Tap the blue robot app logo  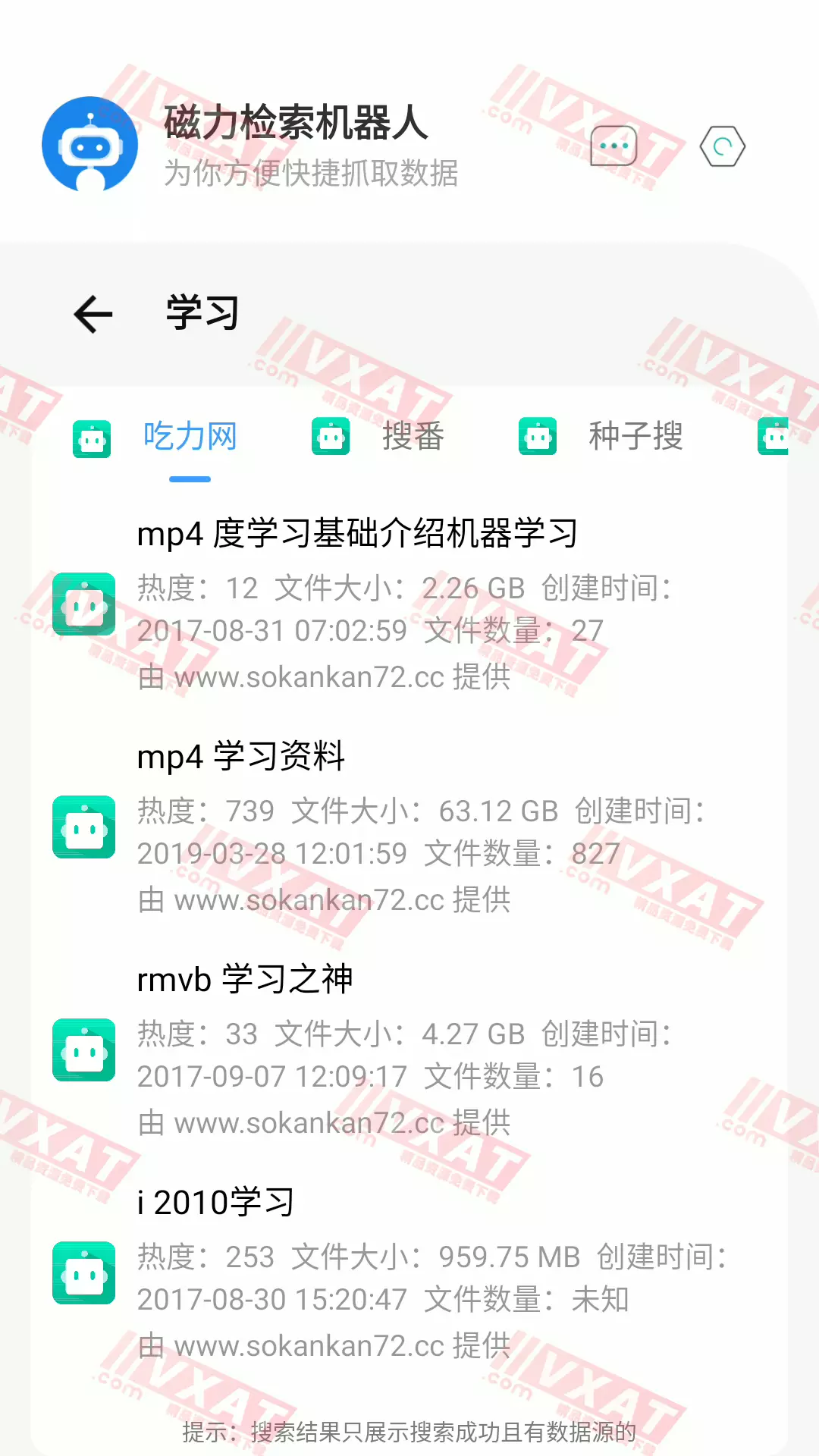91,144
